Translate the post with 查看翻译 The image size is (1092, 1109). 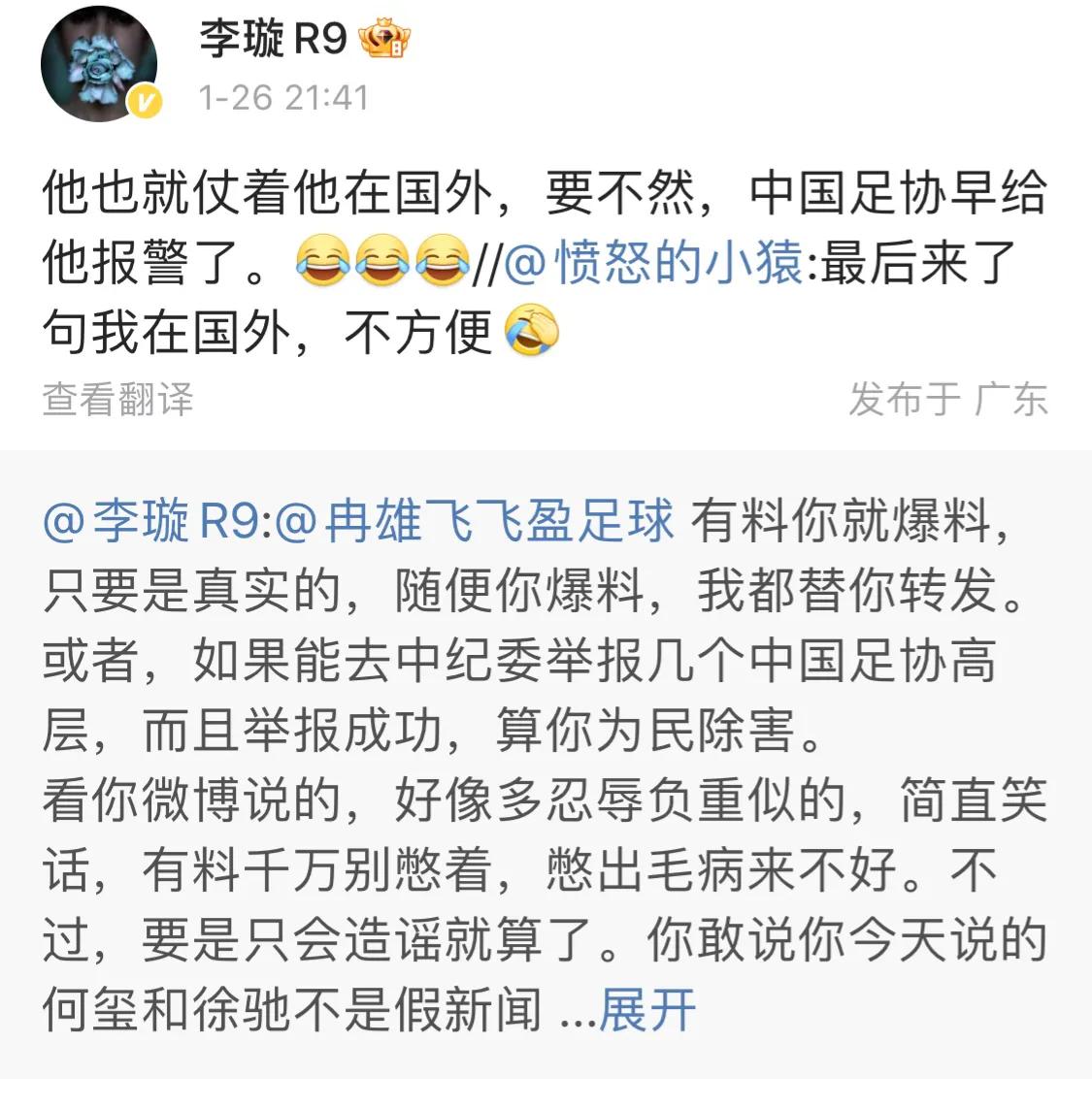[x=116, y=400]
